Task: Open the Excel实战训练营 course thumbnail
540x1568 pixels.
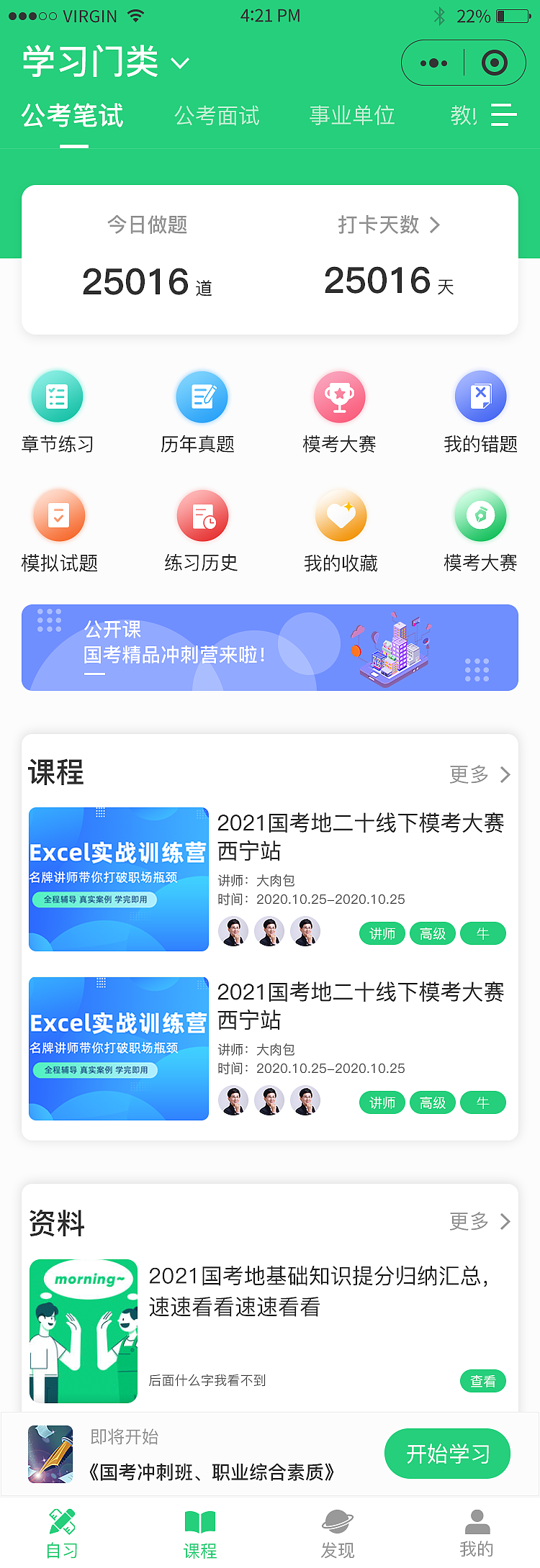Action: tap(118, 879)
